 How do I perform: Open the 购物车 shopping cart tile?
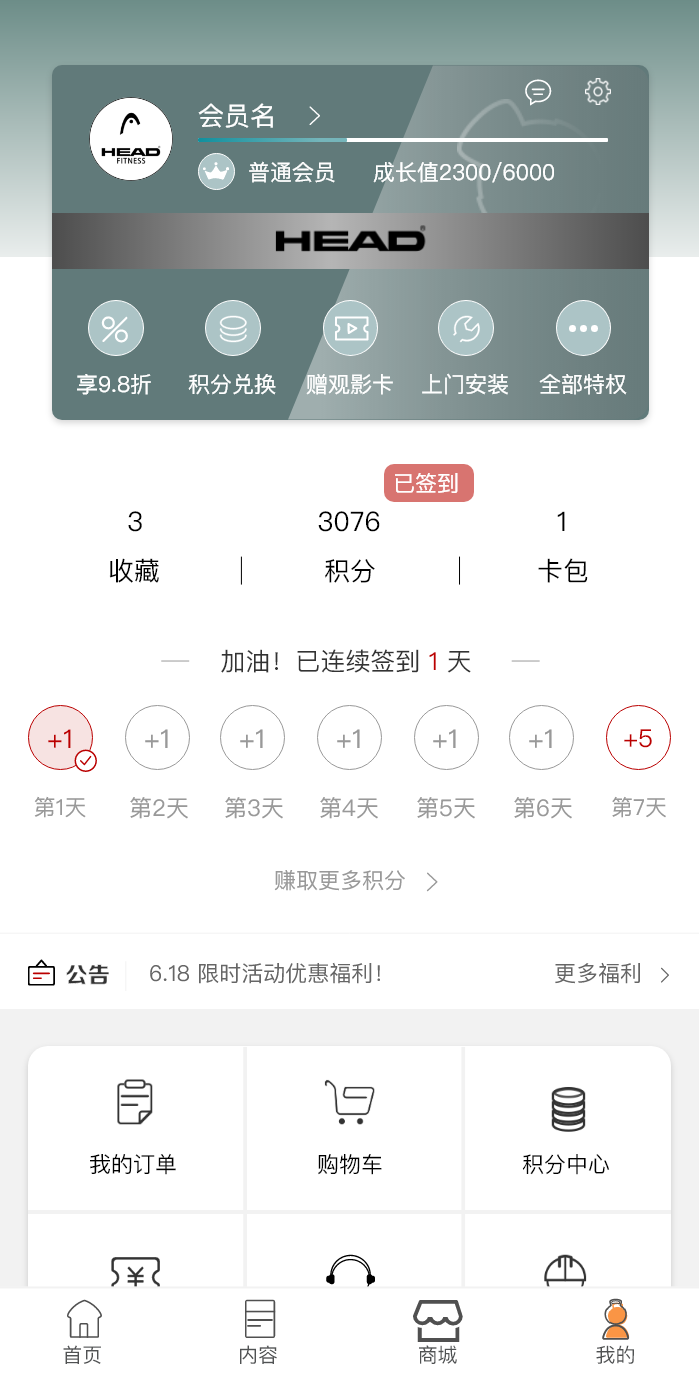pos(350,1128)
